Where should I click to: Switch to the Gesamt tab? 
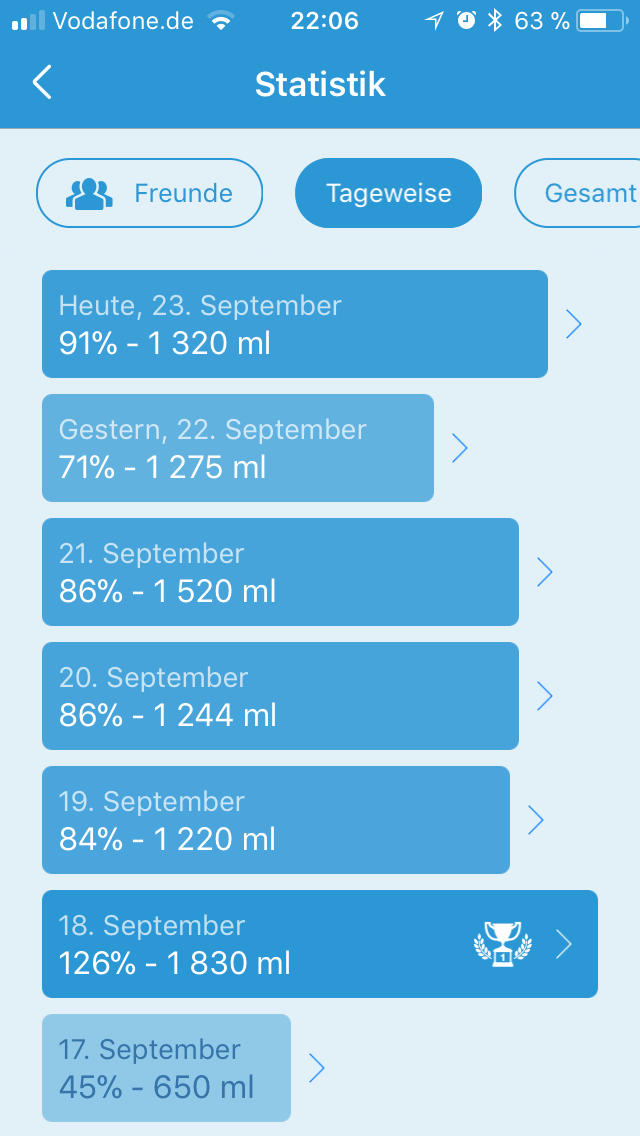(x=578, y=193)
